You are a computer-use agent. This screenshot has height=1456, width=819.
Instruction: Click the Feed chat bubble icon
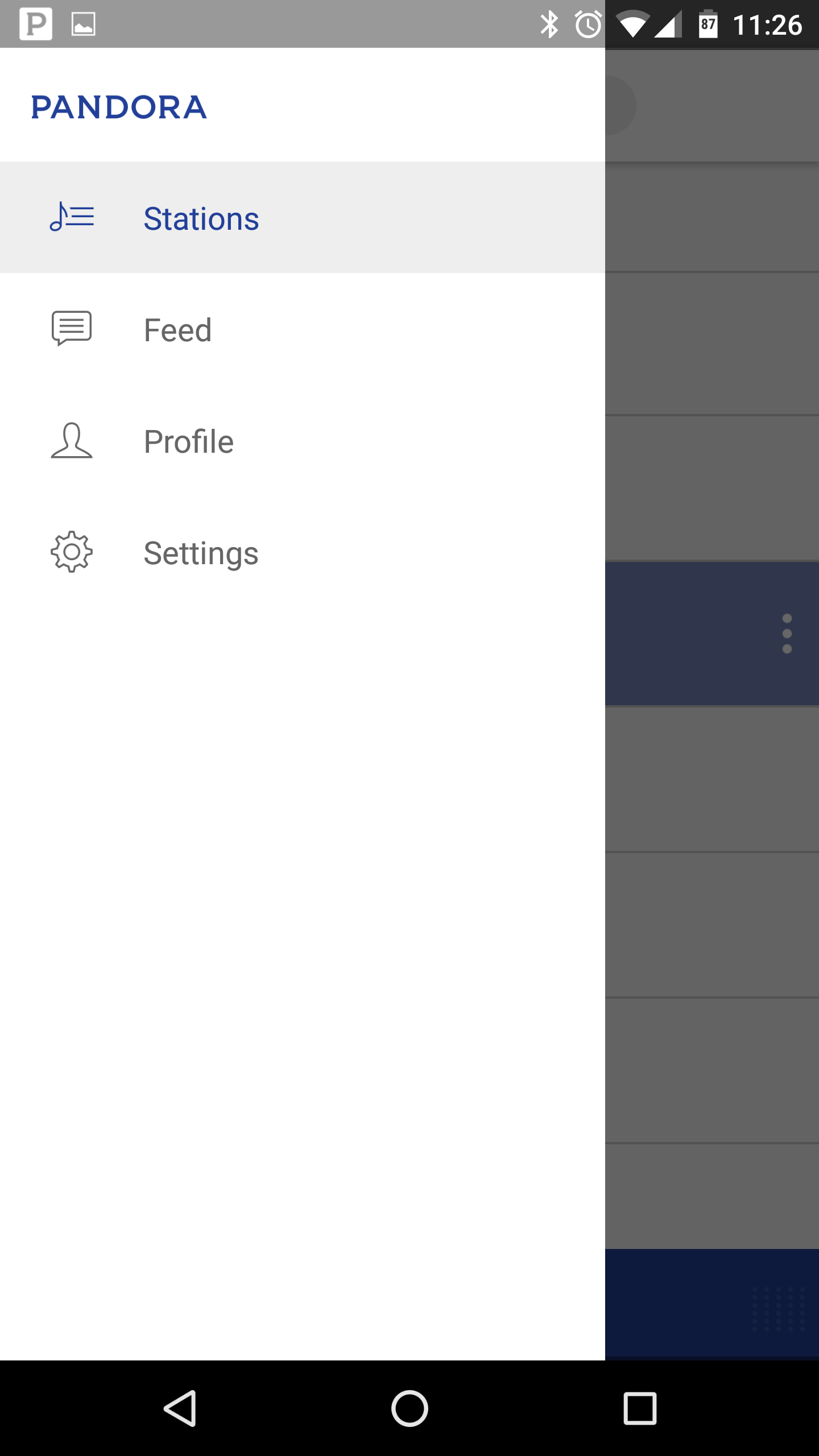click(x=72, y=329)
